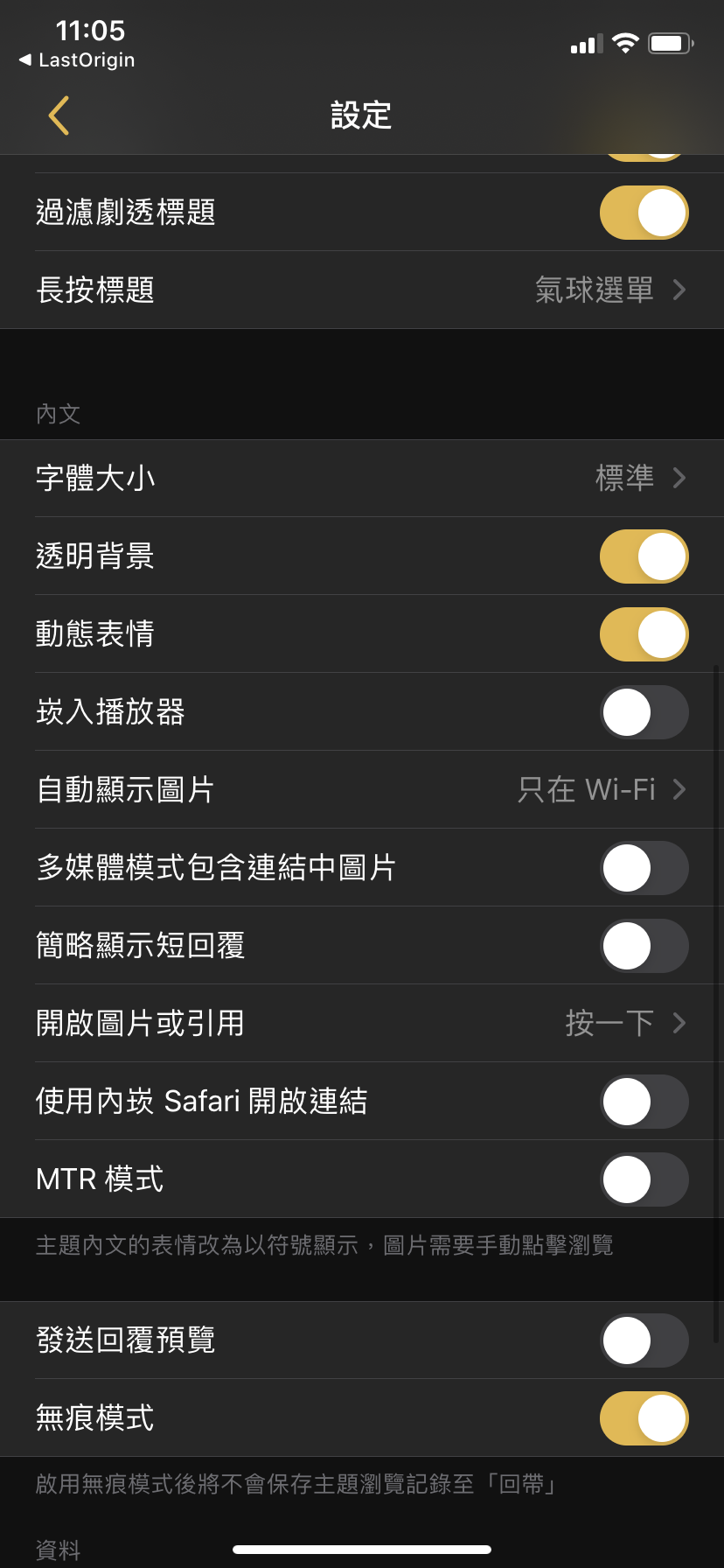Go back using the yellow back arrow
This screenshot has width=724, height=1568.
[59, 115]
